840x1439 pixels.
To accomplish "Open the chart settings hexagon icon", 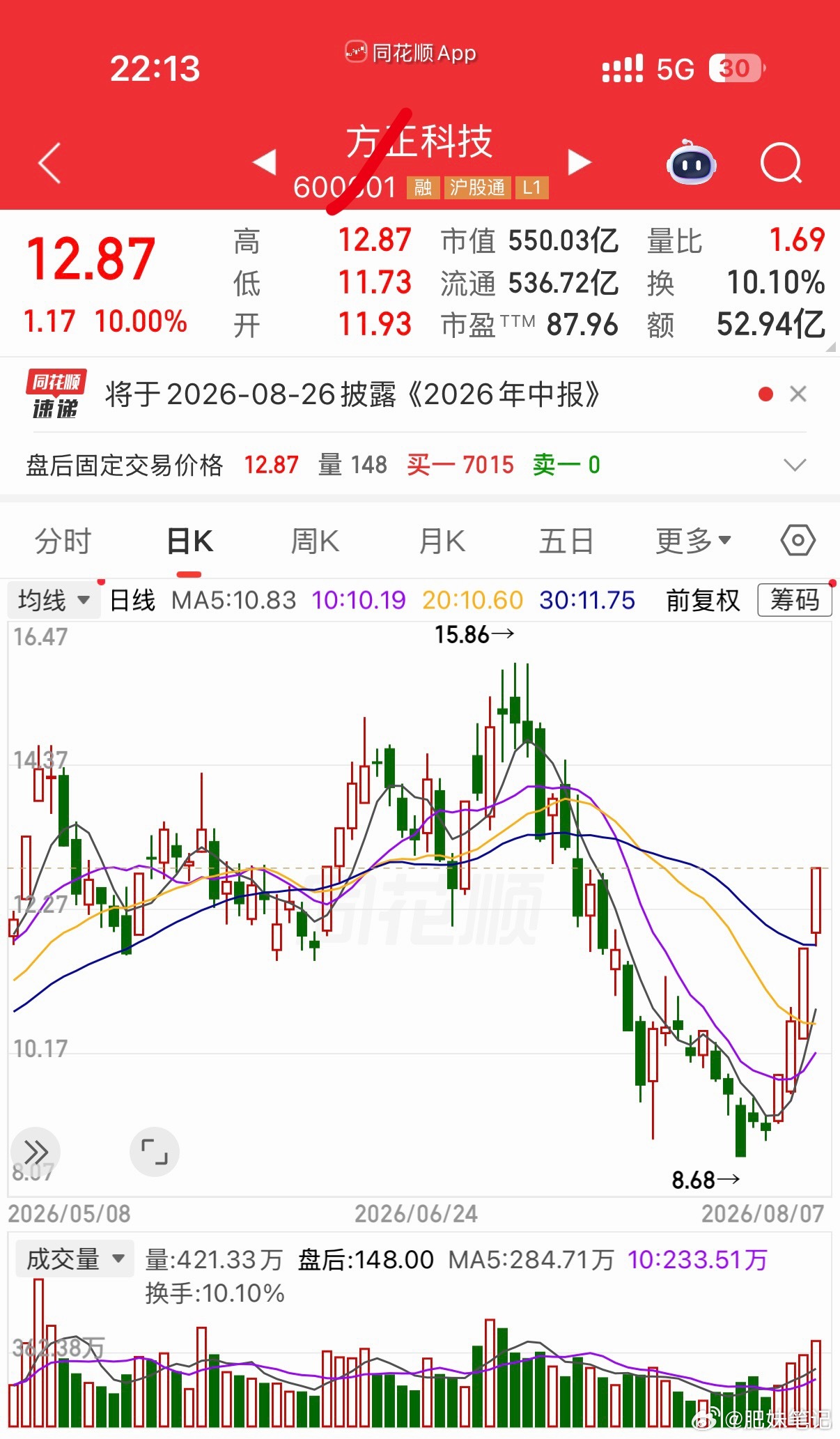I will pos(798,540).
